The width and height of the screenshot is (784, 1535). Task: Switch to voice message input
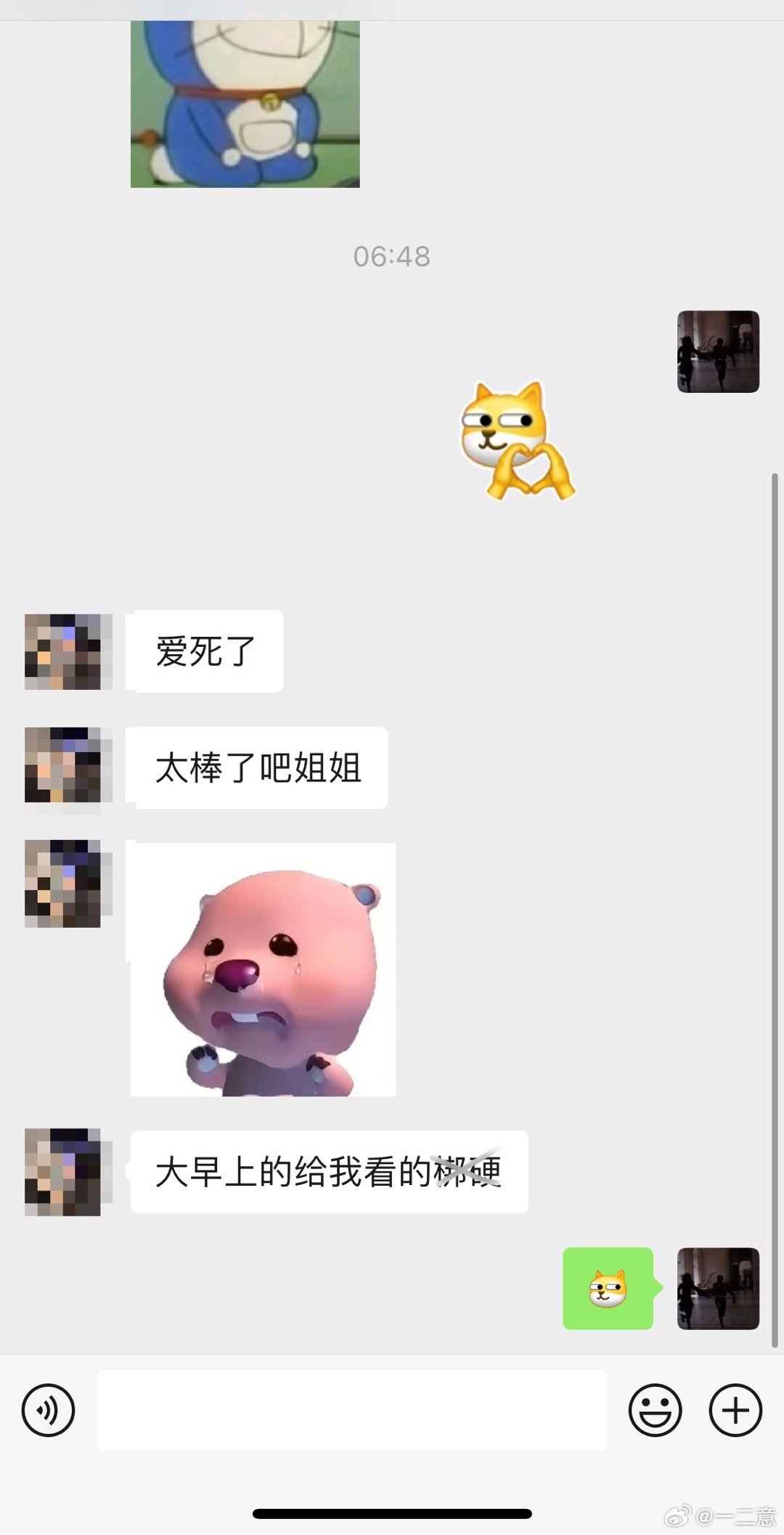click(48, 1410)
